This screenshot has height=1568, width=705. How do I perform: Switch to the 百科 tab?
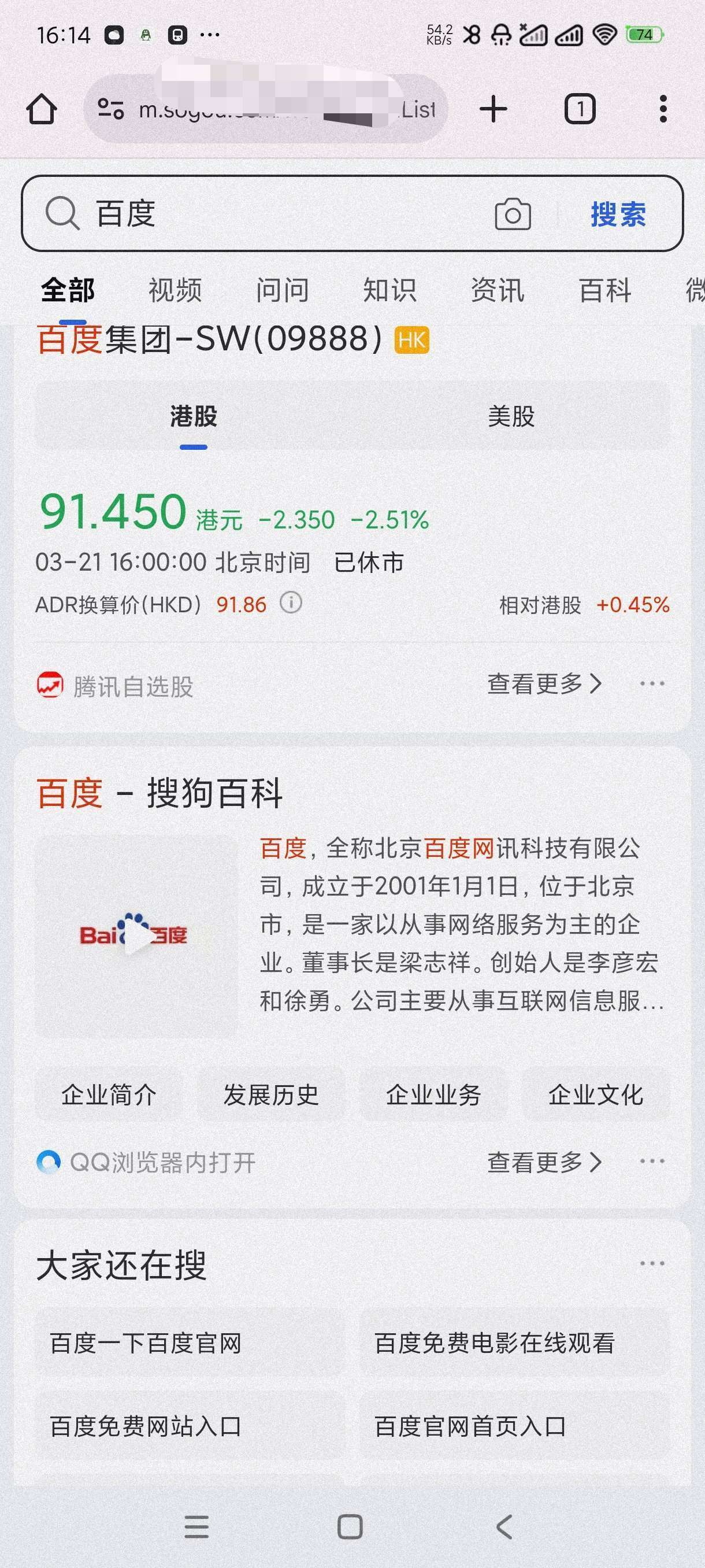[x=604, y=290]
